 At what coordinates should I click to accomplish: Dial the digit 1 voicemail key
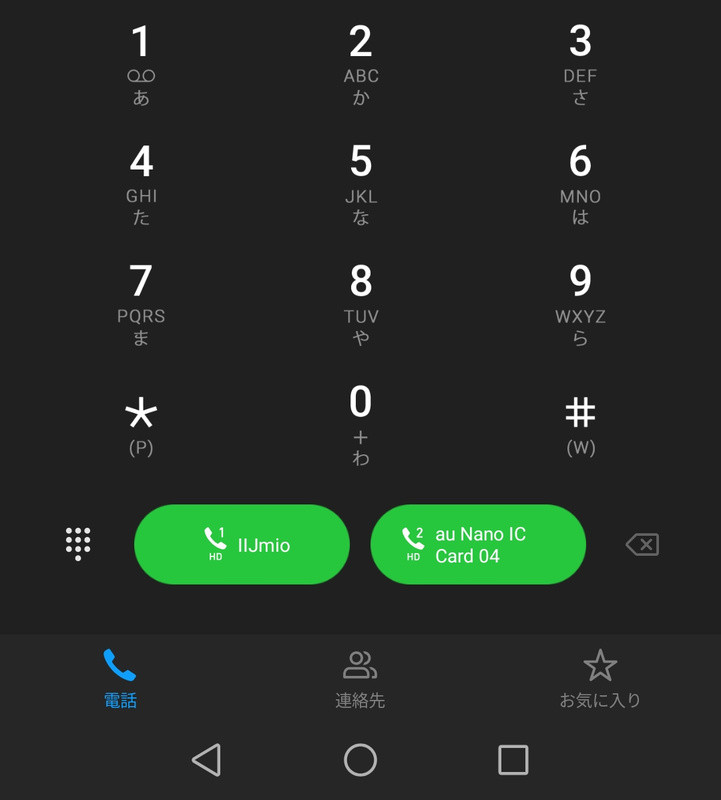coord(141,64)
